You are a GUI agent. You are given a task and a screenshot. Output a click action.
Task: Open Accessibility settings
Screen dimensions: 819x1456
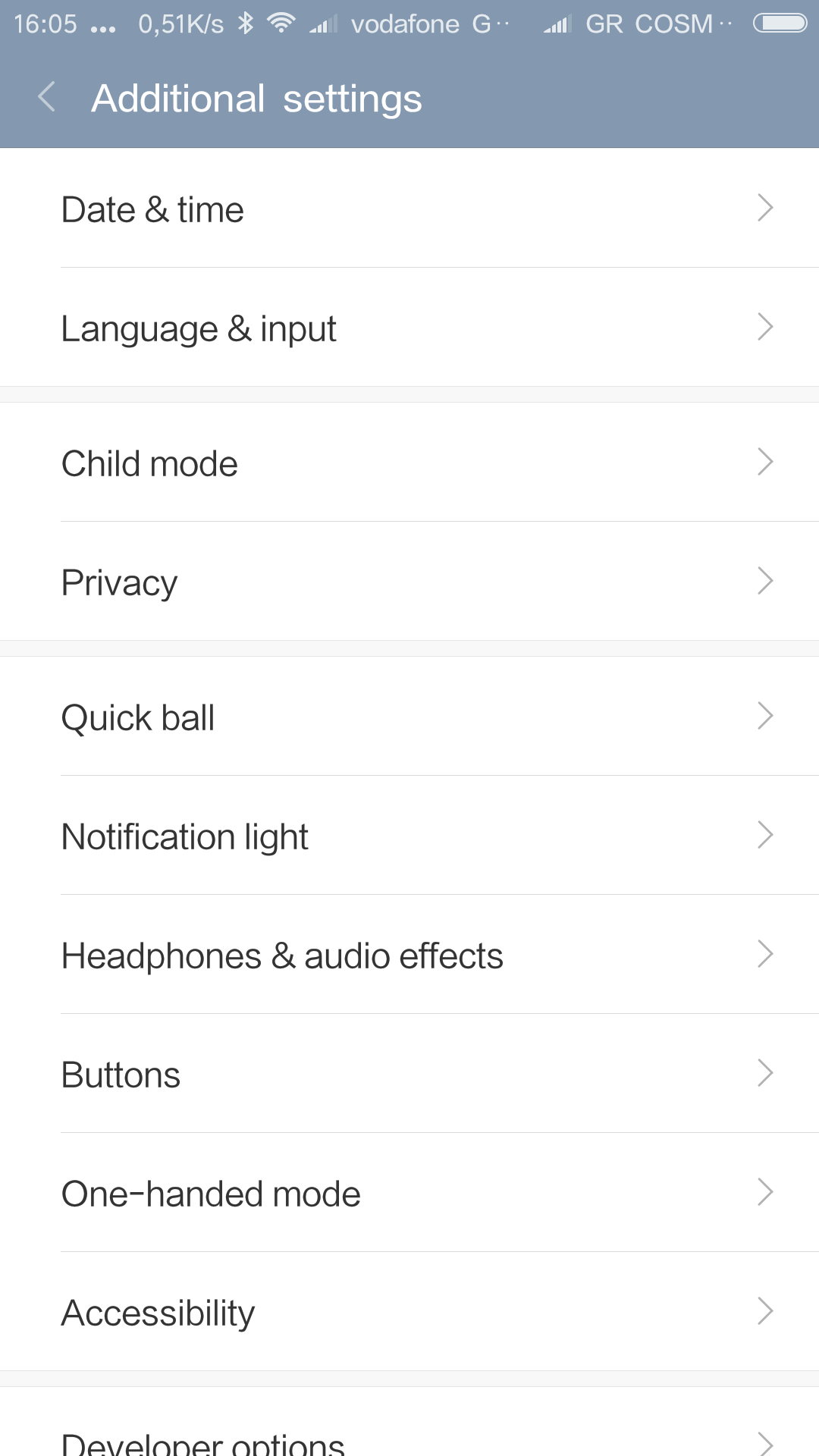click(409, 1312)
